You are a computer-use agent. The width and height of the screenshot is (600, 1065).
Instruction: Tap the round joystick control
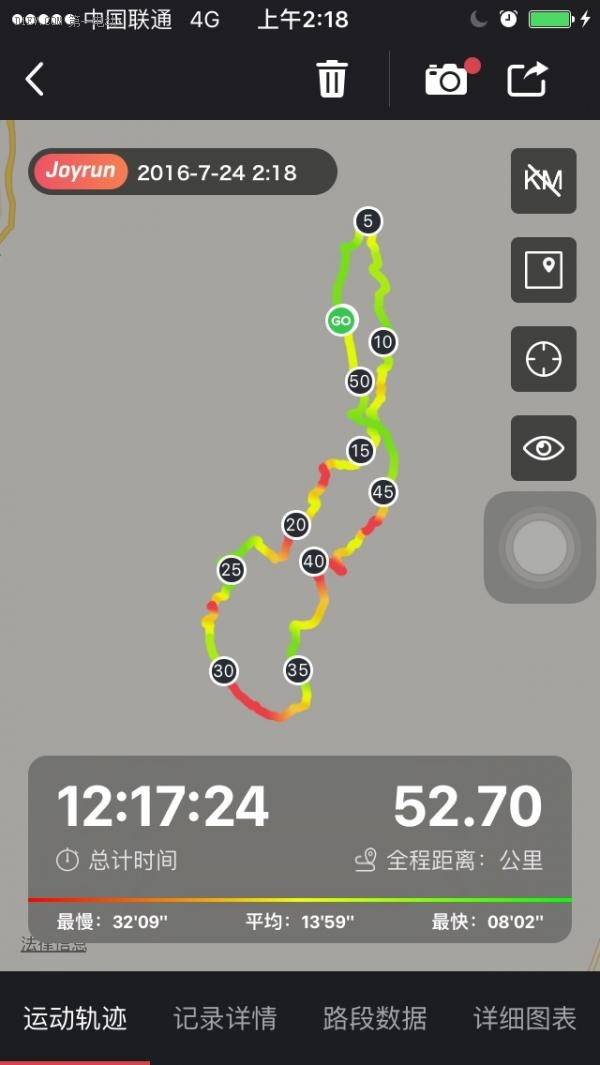point(540,547)
